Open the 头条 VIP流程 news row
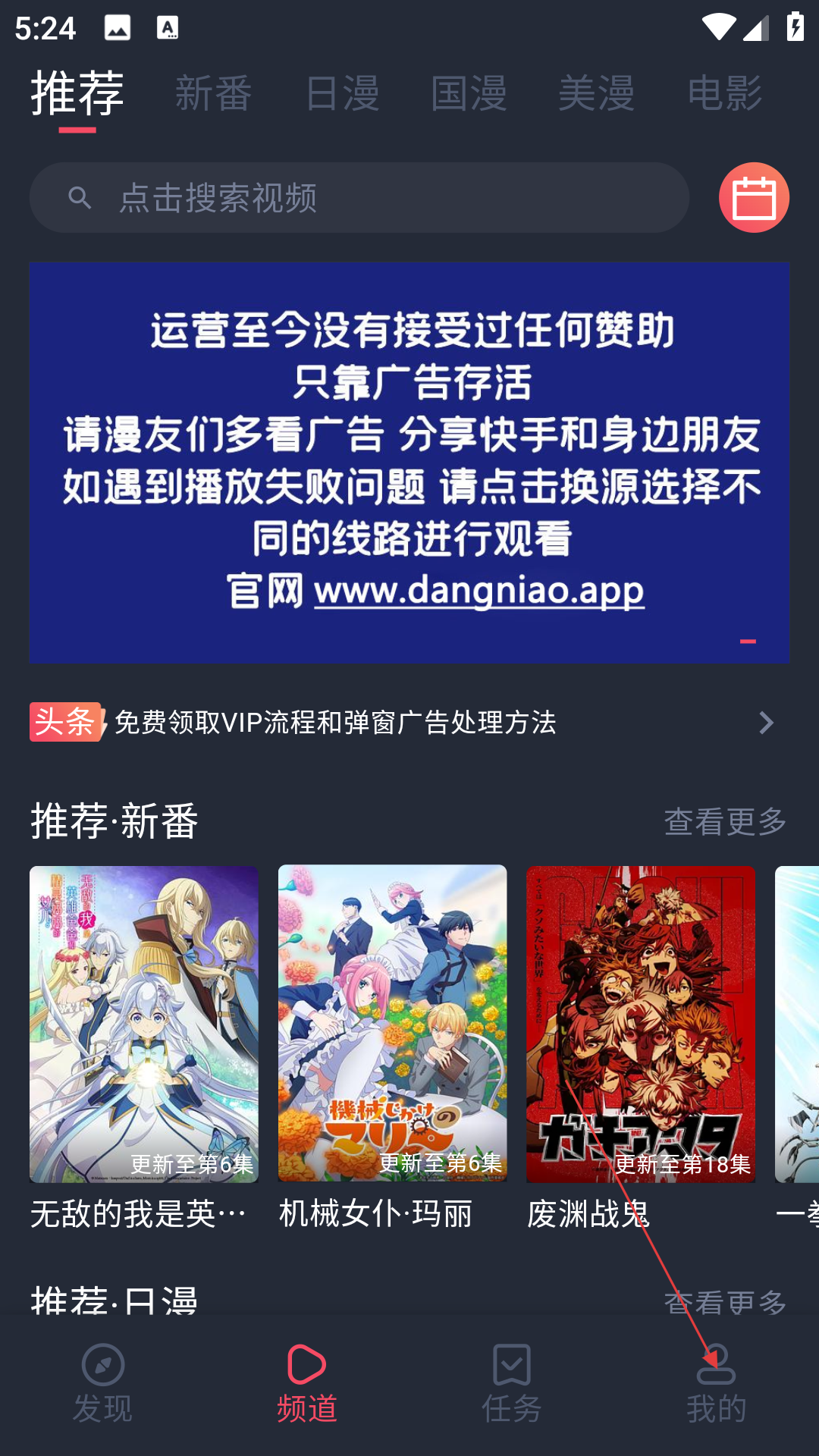Viewport: 819px width, 1456px height. point(409,722)
